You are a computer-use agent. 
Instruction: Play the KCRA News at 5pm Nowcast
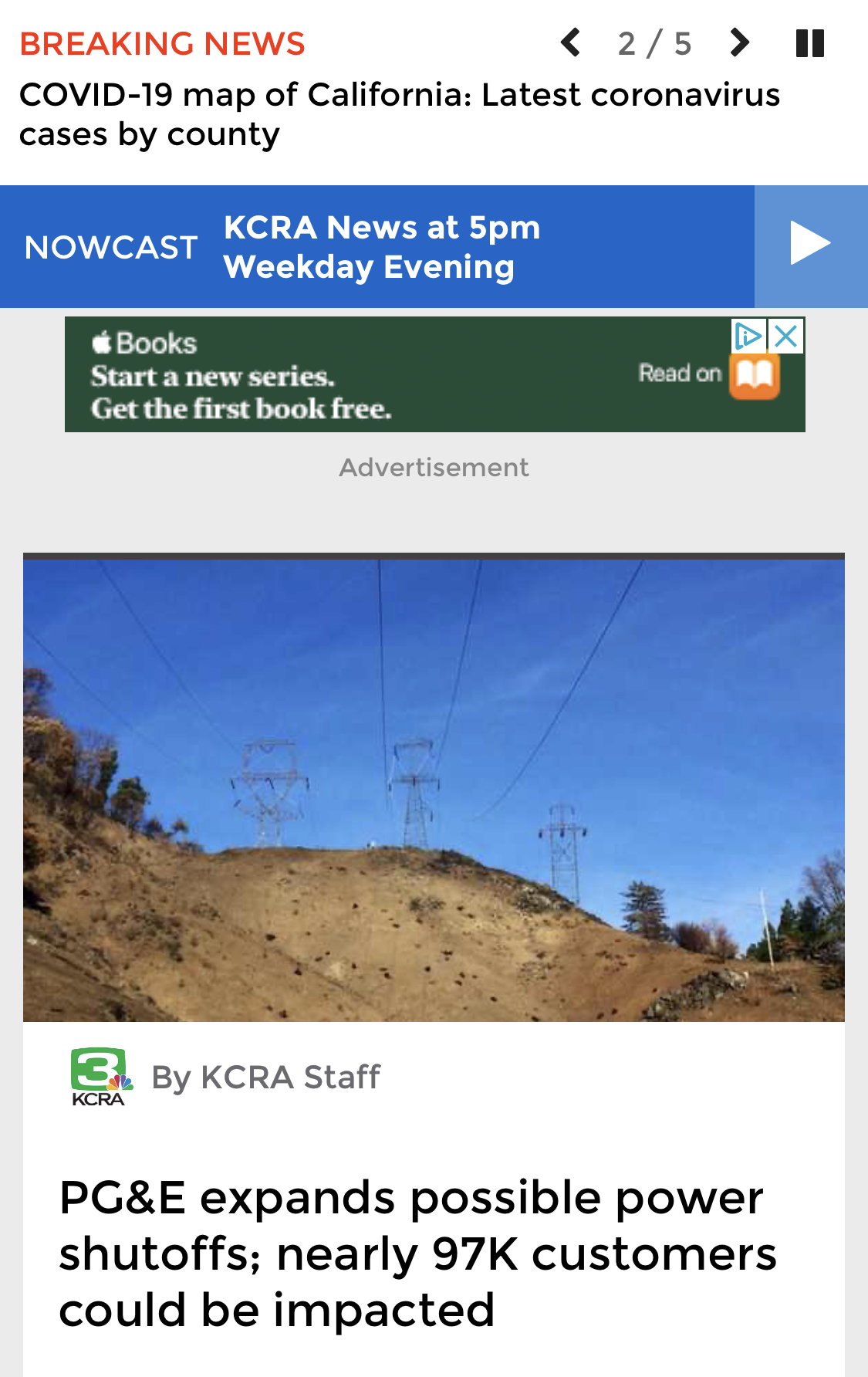point(810,245)
